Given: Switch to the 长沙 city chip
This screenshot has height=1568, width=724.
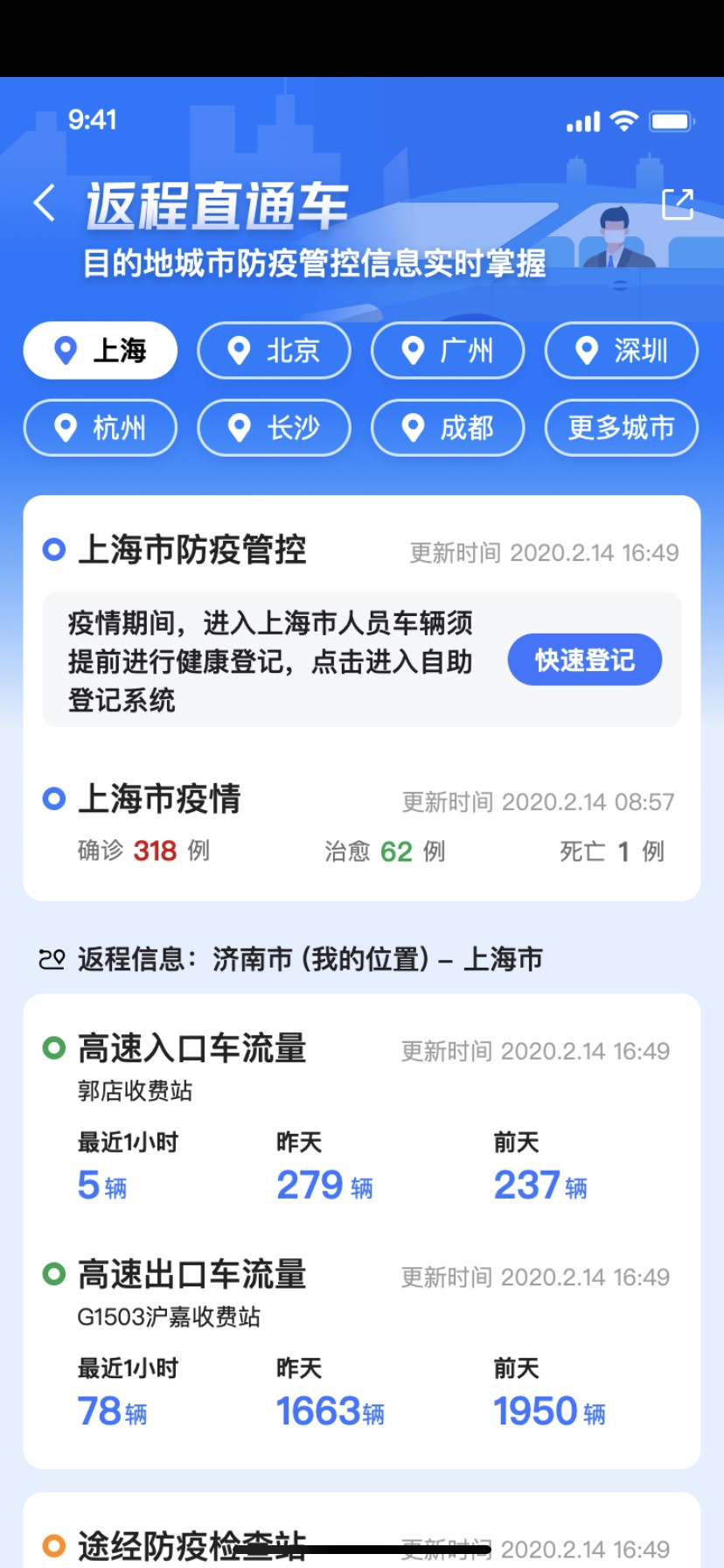Looking at the screenshot, I should point(275,428).
